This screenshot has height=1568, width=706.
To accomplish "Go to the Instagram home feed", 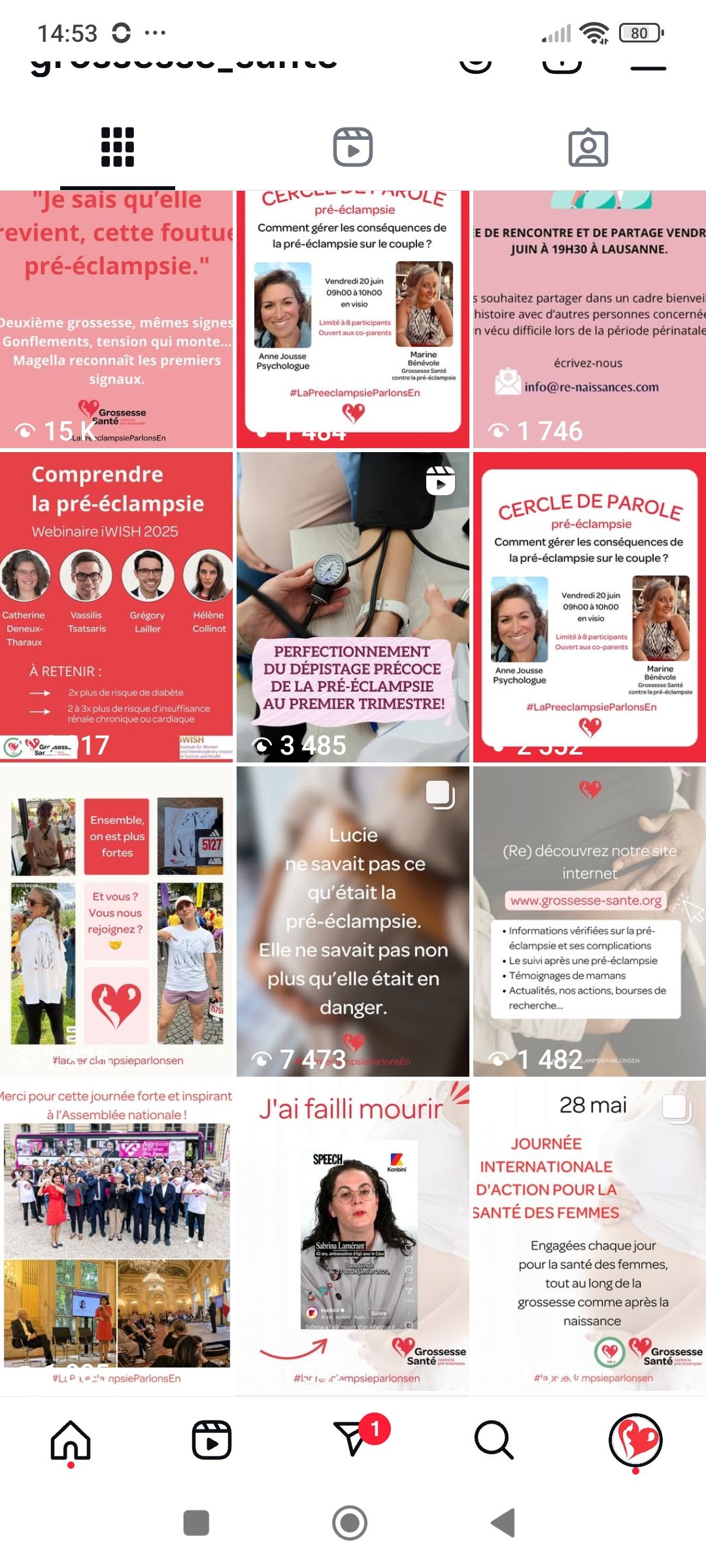I will (x=71, y=1440).
